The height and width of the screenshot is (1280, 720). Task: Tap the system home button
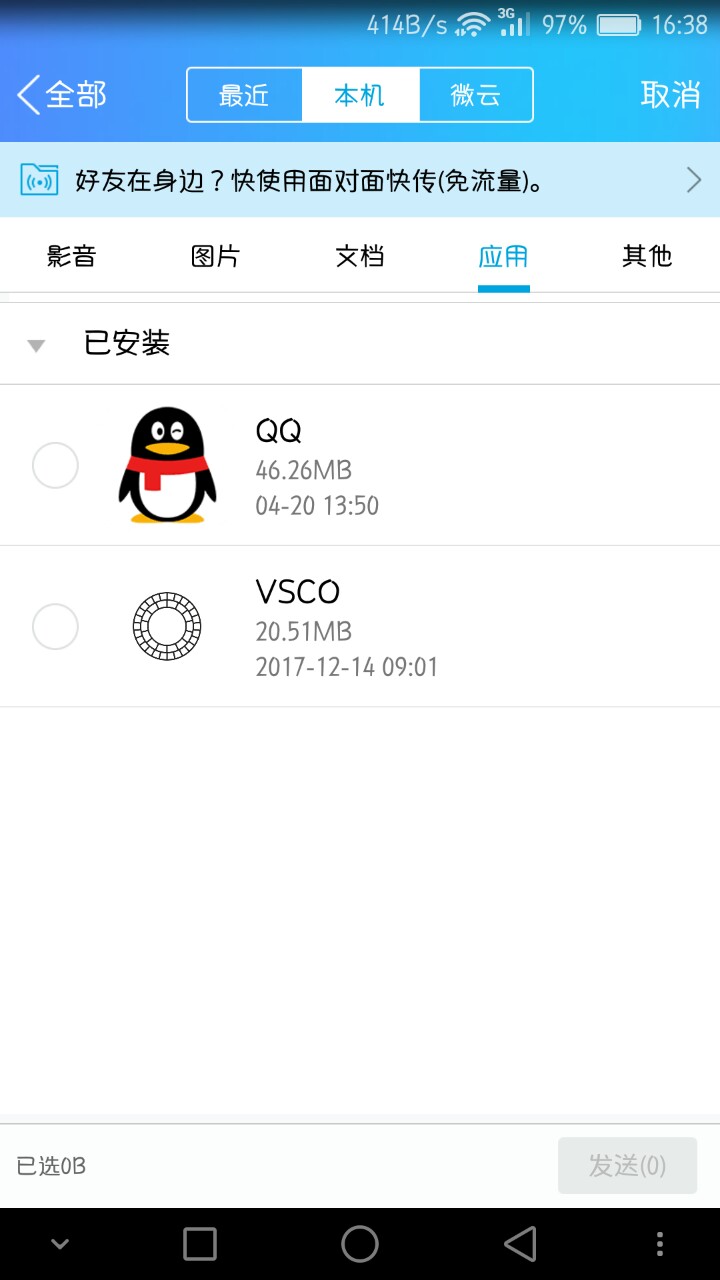[360, 1244]
